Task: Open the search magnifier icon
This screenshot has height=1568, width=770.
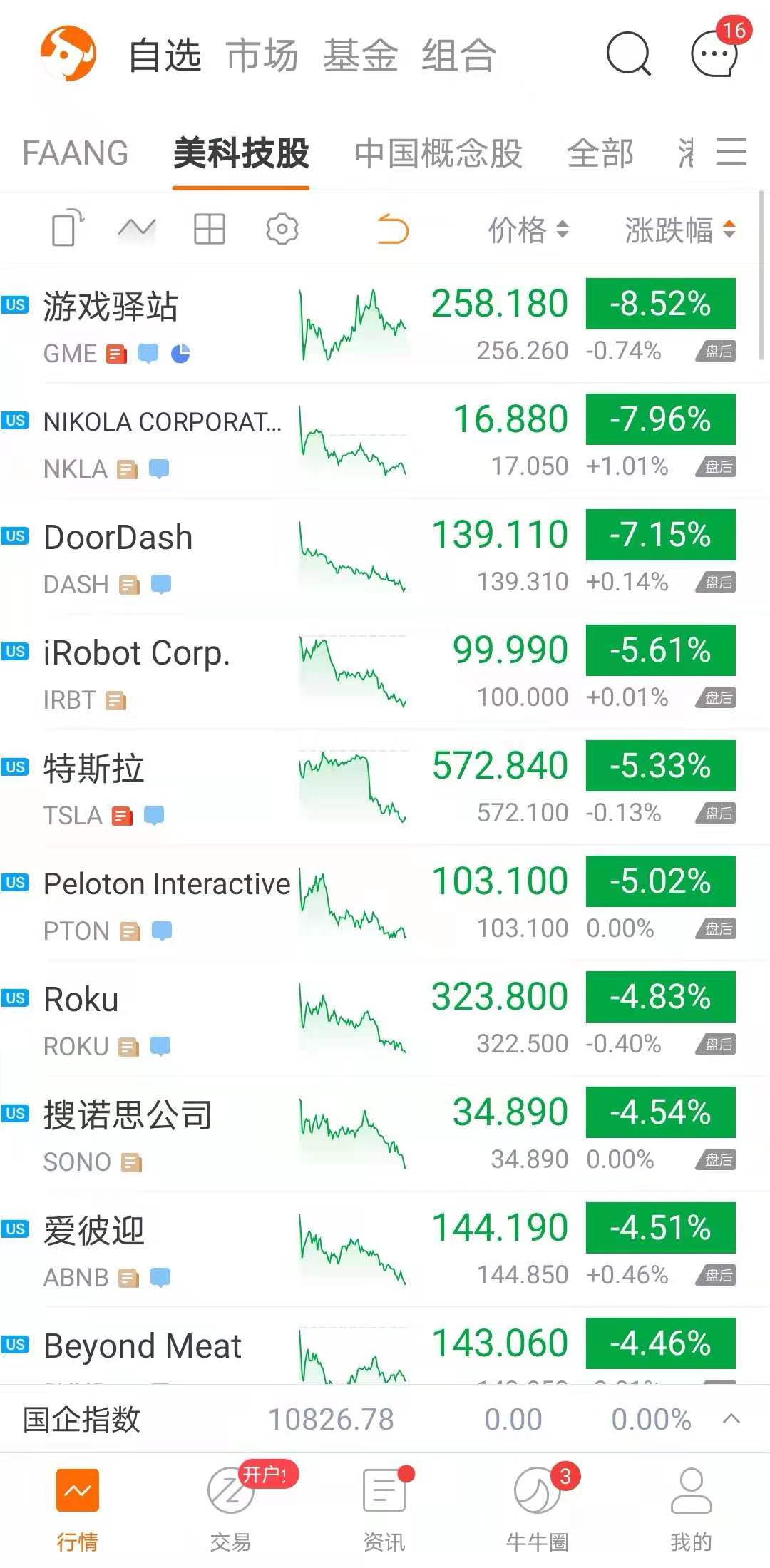Action: coord(628,54)
